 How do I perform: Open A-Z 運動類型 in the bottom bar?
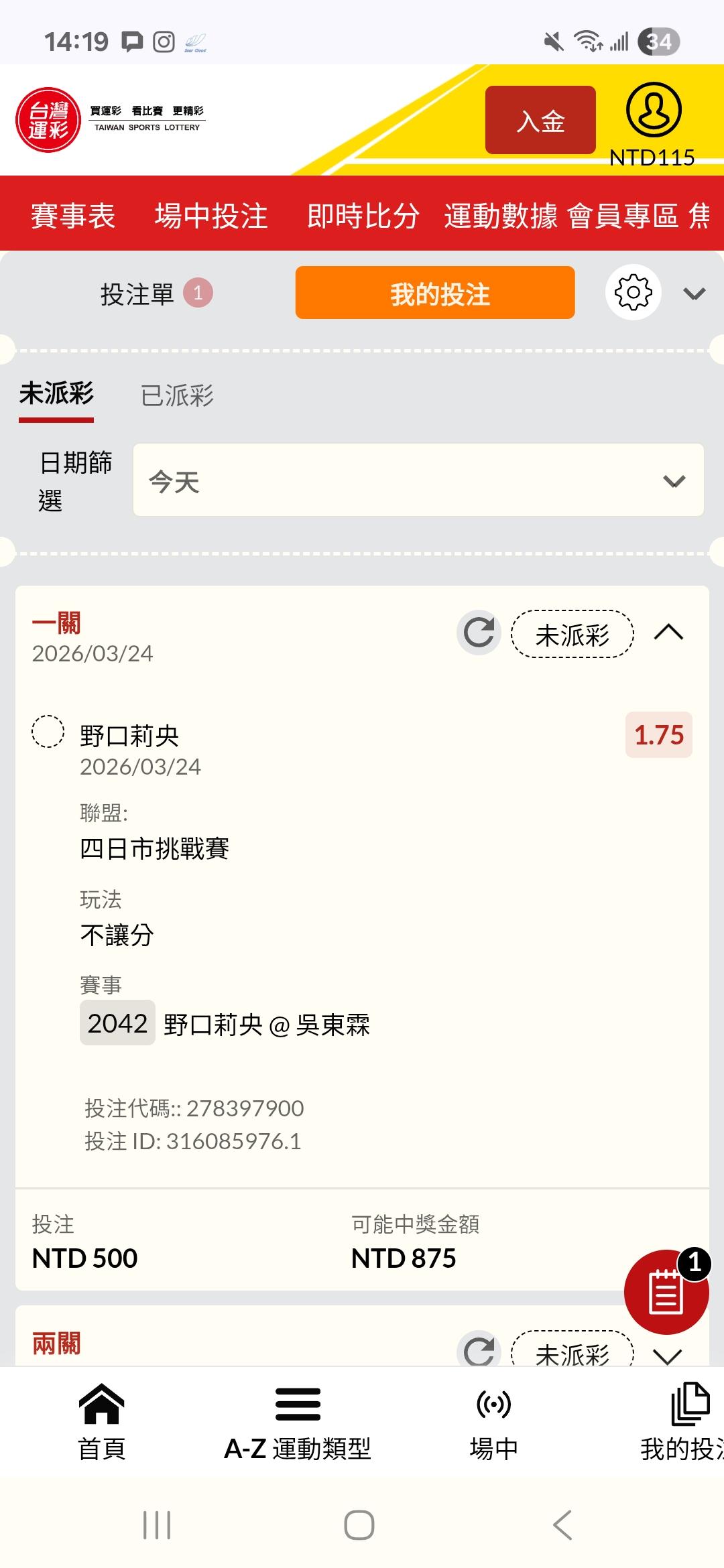(298, 1422)
